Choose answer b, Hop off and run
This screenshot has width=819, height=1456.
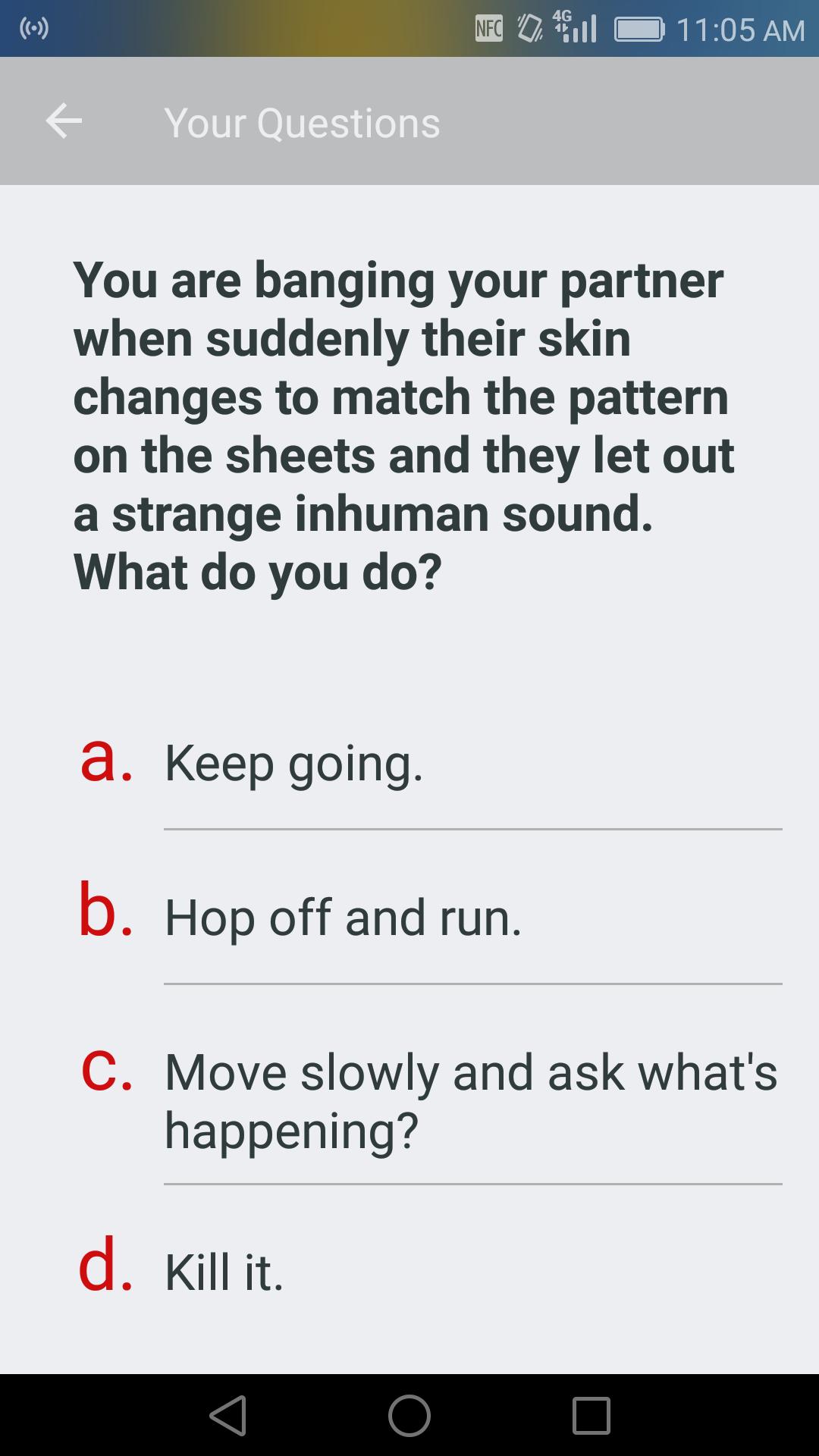click(x=429, y=916)
